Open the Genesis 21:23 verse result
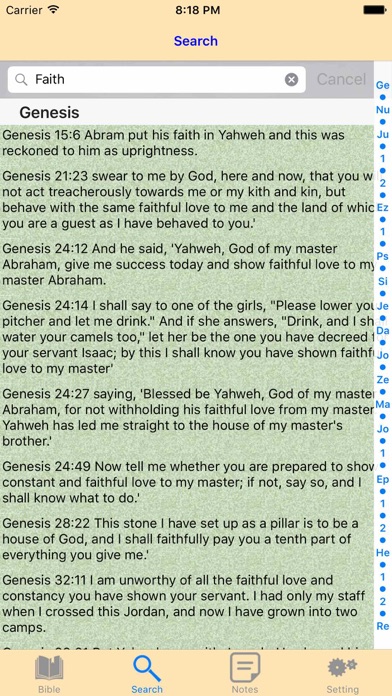The image size is (392, 696). coord(187,200)
